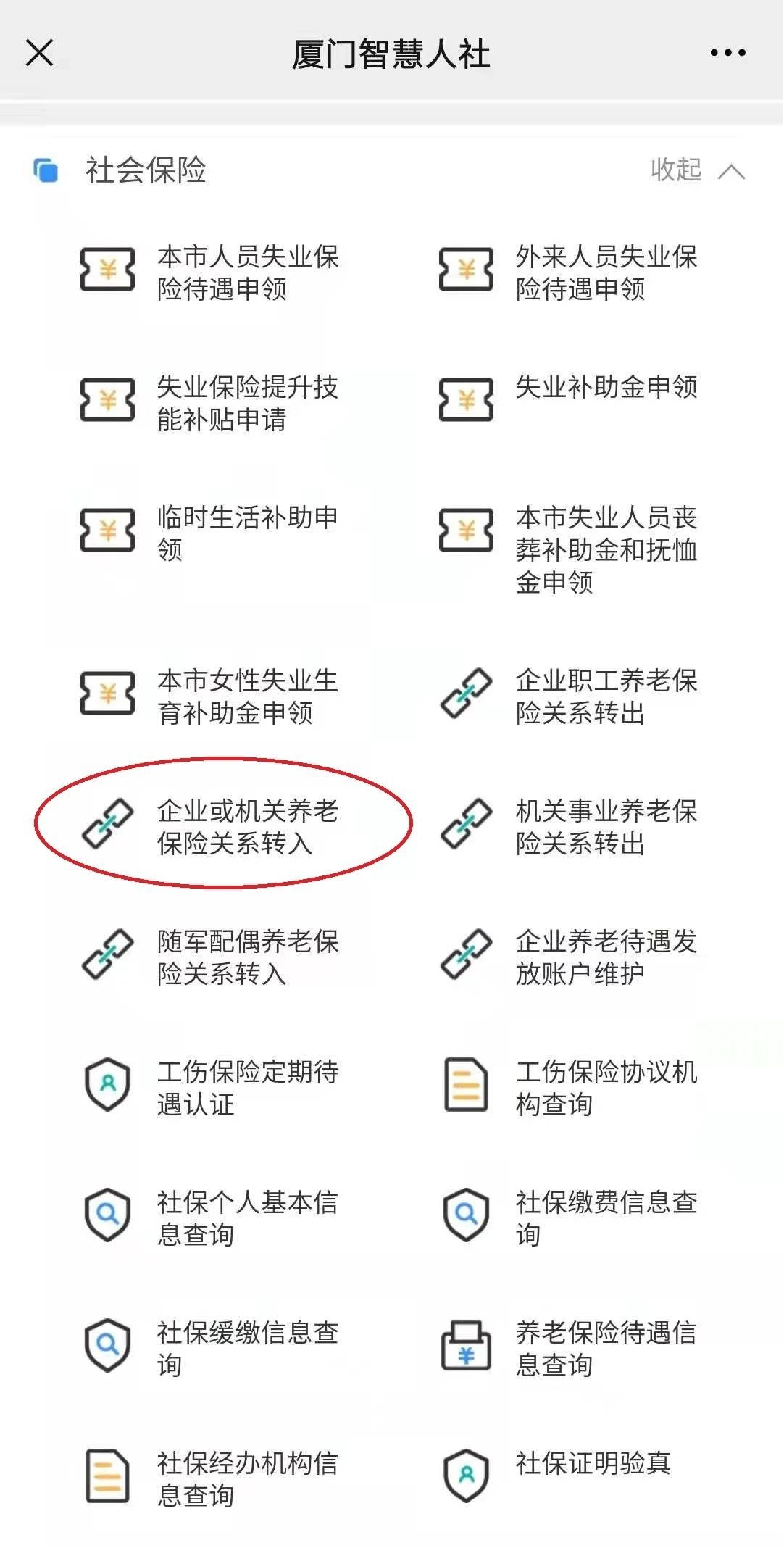Open 工伤保险定期待遇认证

click(210, 1088)
